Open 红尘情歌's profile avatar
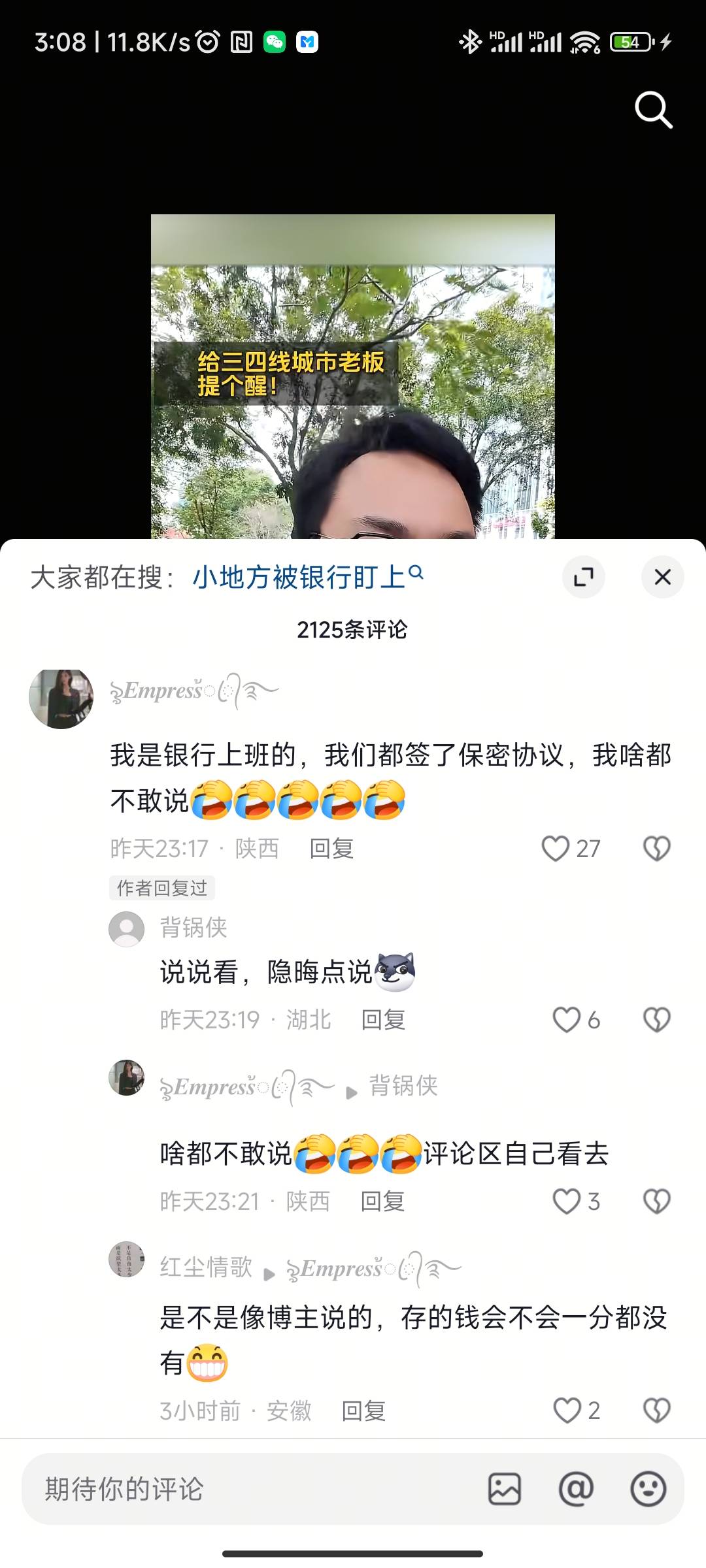 point(126,1259)
